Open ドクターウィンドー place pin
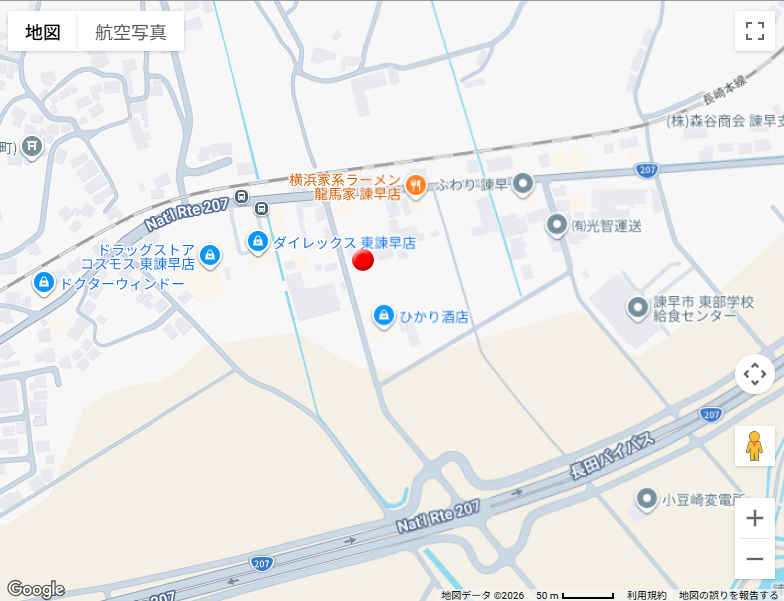This screenshot has height=601, width=784. tap(44, 283)
